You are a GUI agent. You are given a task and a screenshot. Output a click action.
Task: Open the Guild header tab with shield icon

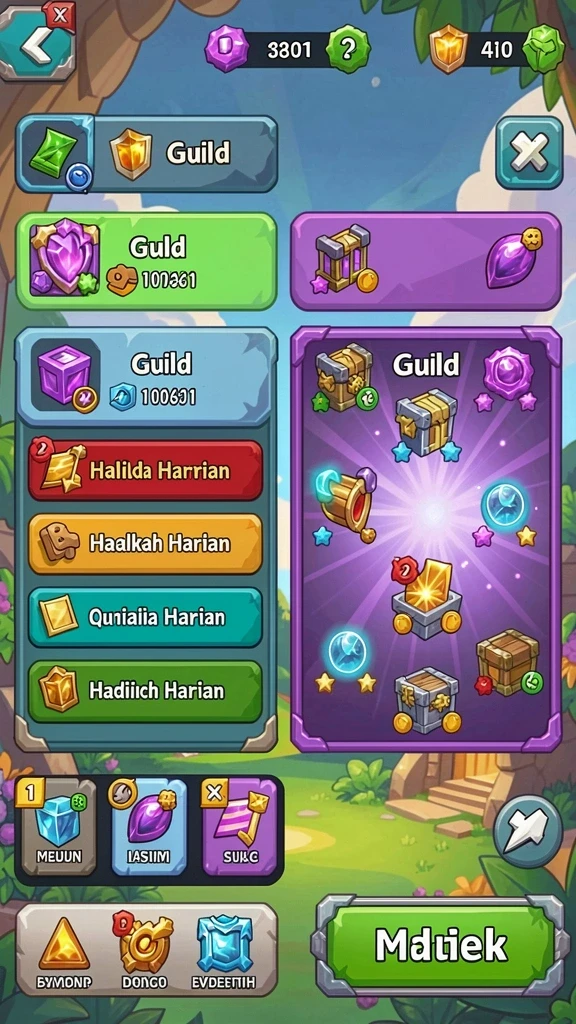point(146,154)
